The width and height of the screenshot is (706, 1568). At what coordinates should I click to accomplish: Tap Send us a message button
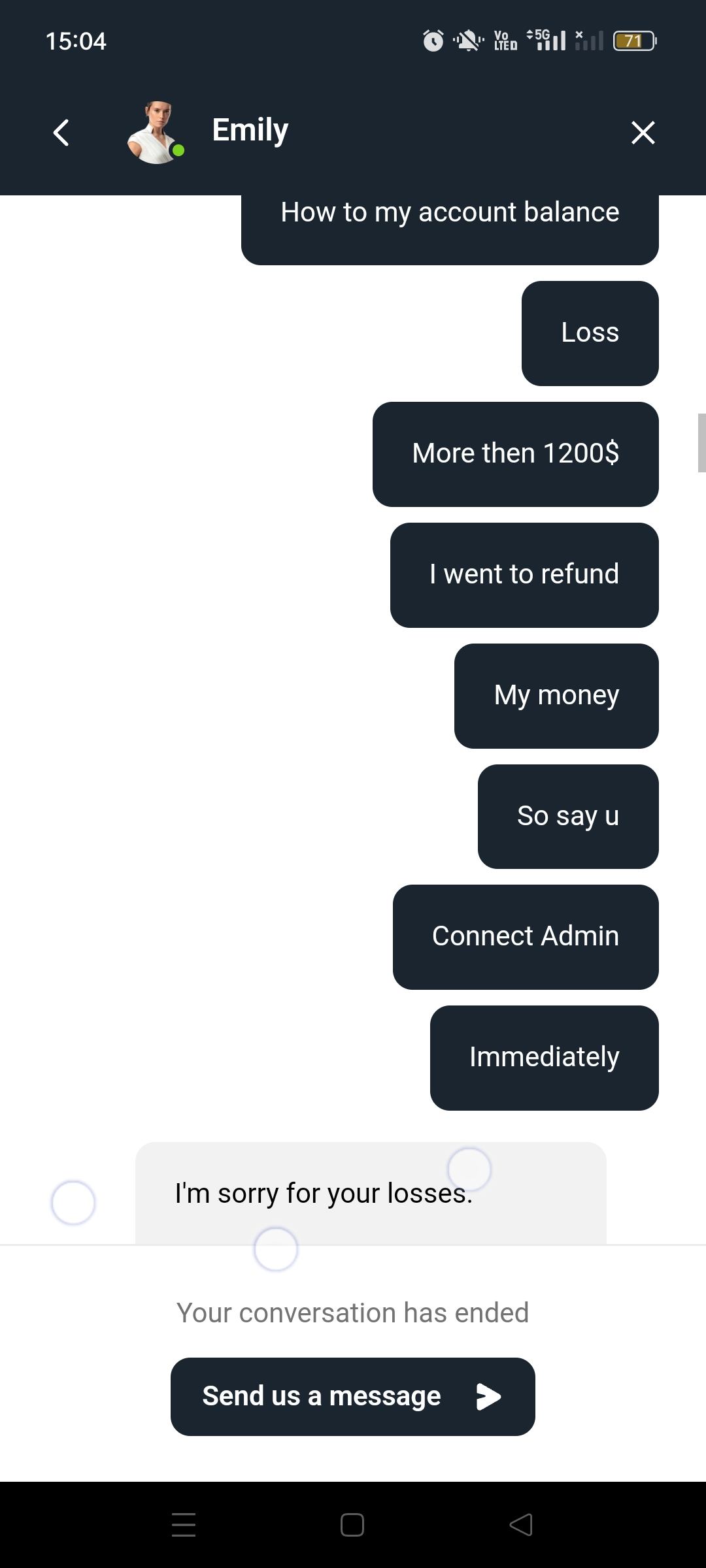coord(353,1396)
